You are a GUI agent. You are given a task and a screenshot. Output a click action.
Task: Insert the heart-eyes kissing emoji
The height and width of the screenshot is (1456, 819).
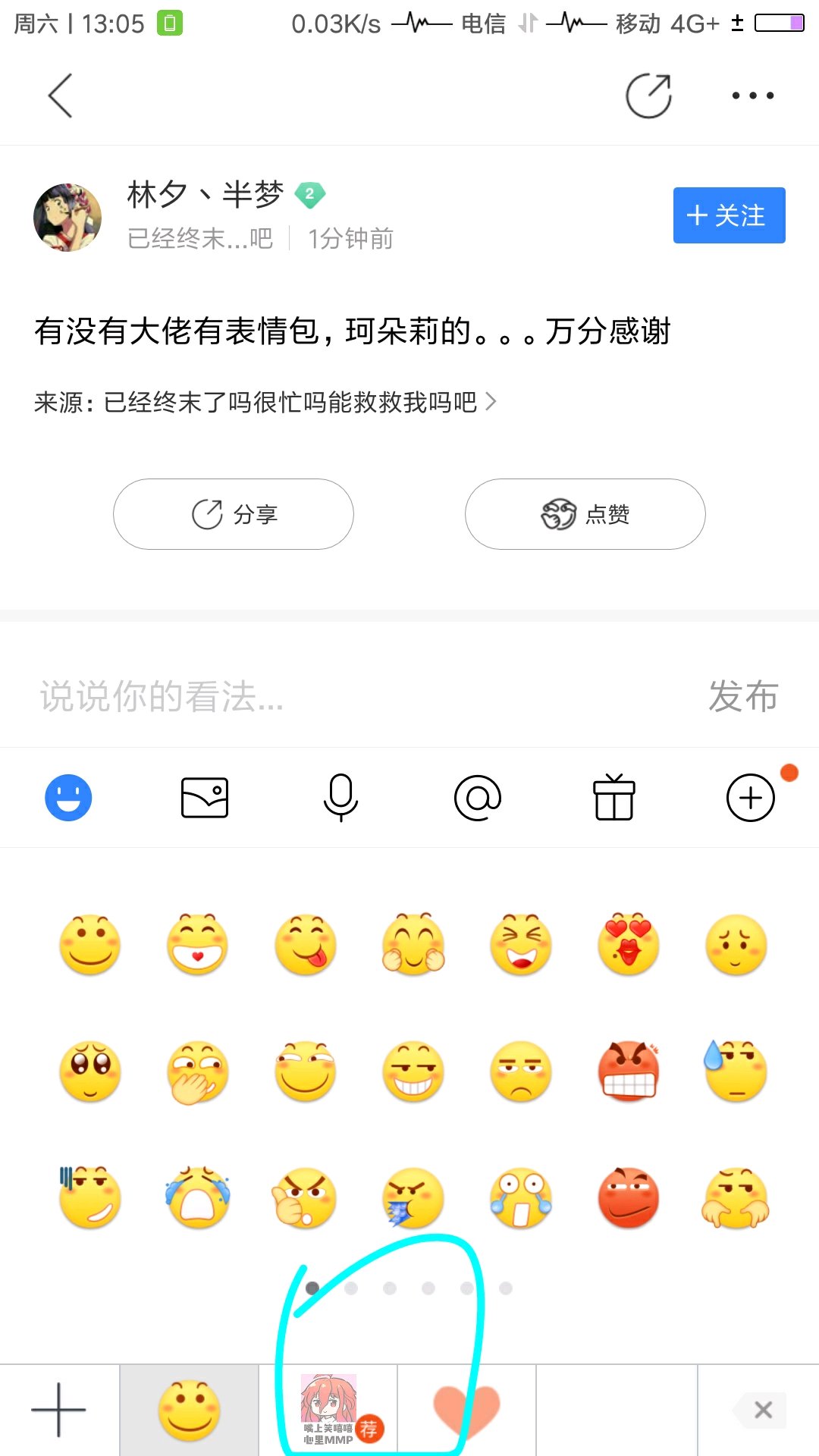tap(629, 945)
